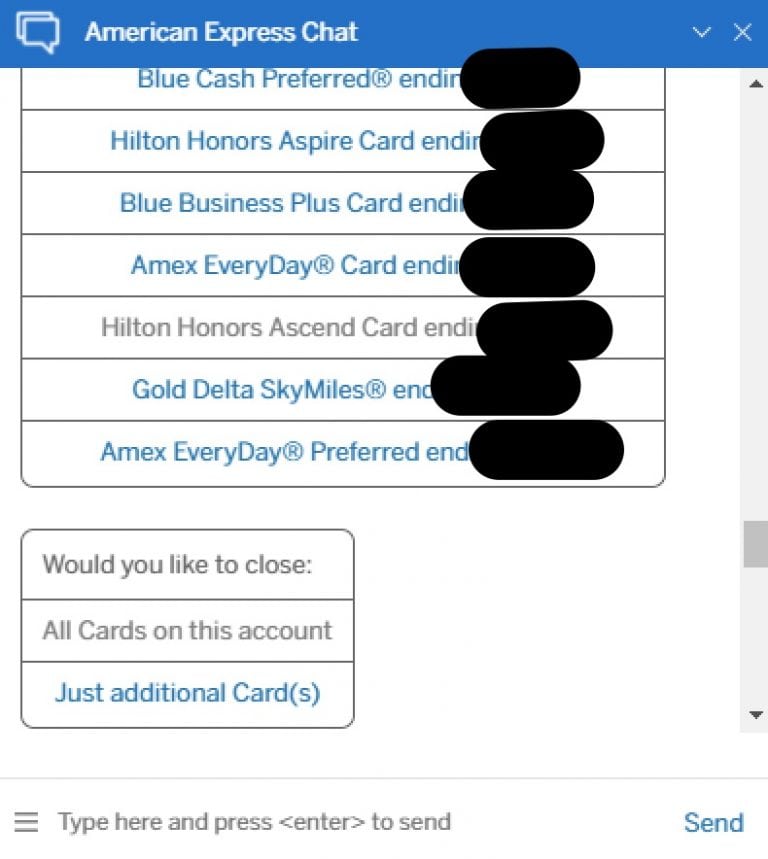This screenshot has width=768, height=859.
Task: Open the hamburger menu beside the input field
Action: pyautogui.click(x=26, y=821)
